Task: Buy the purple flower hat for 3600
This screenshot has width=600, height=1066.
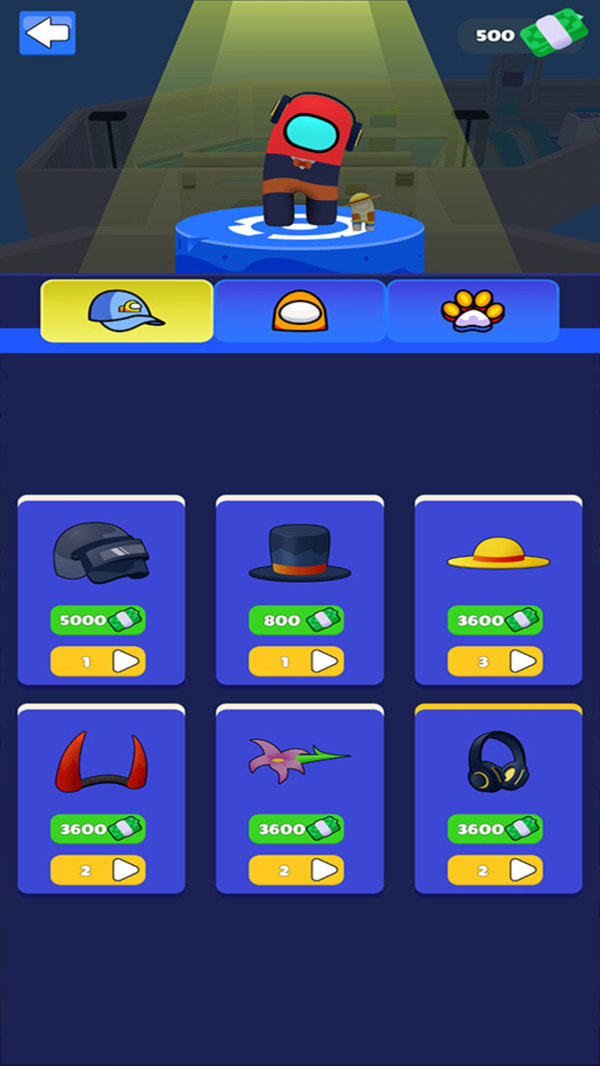Action: click(x=296, y=829)
